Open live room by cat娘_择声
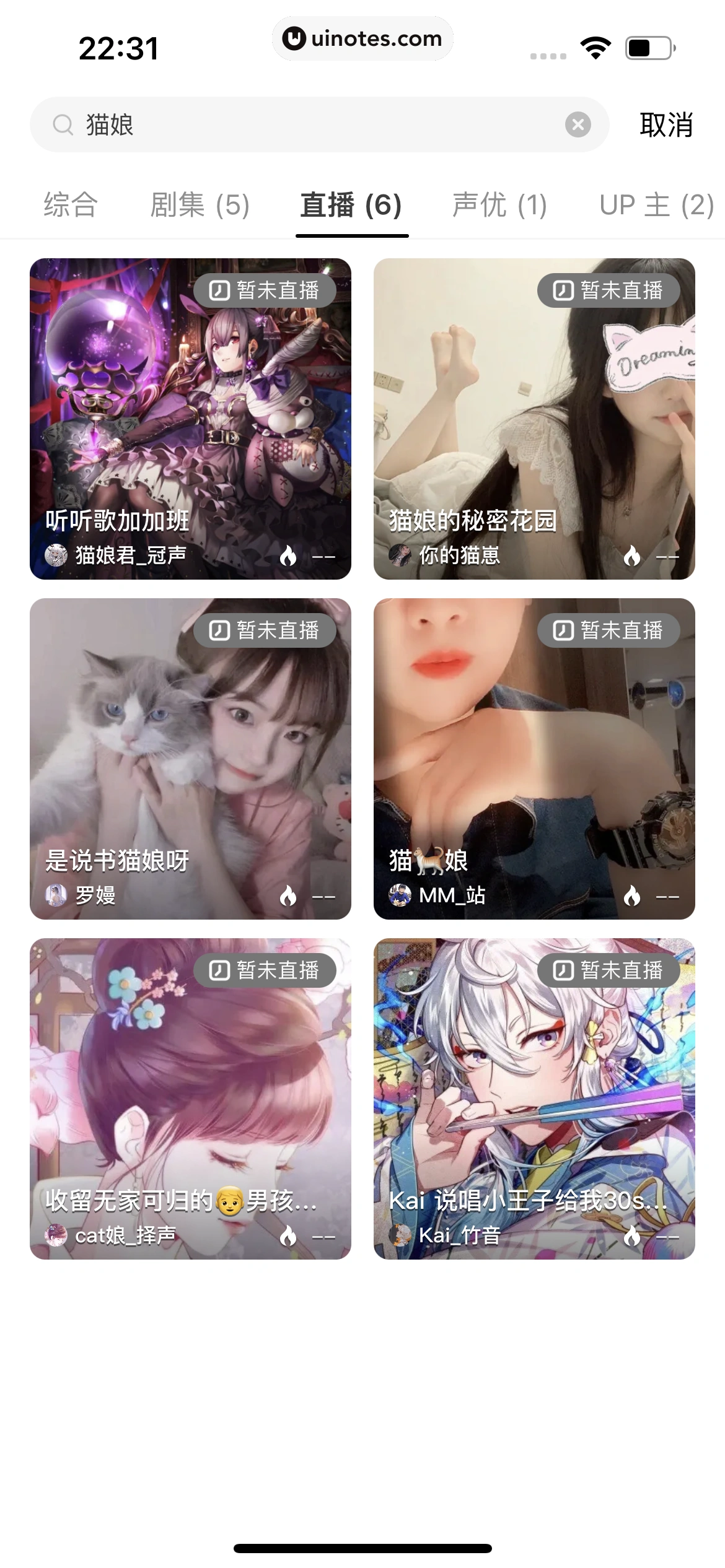The height and width of the screenshot is (1568, 725). coord(190,1099)
